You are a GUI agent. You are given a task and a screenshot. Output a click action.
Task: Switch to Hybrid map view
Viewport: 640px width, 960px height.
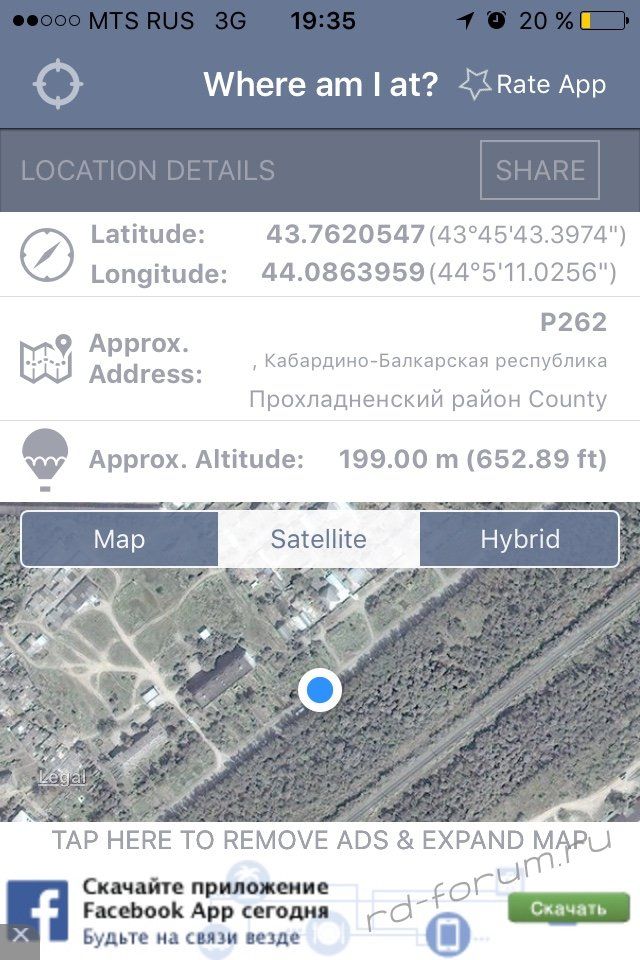[x=520, y=540]
